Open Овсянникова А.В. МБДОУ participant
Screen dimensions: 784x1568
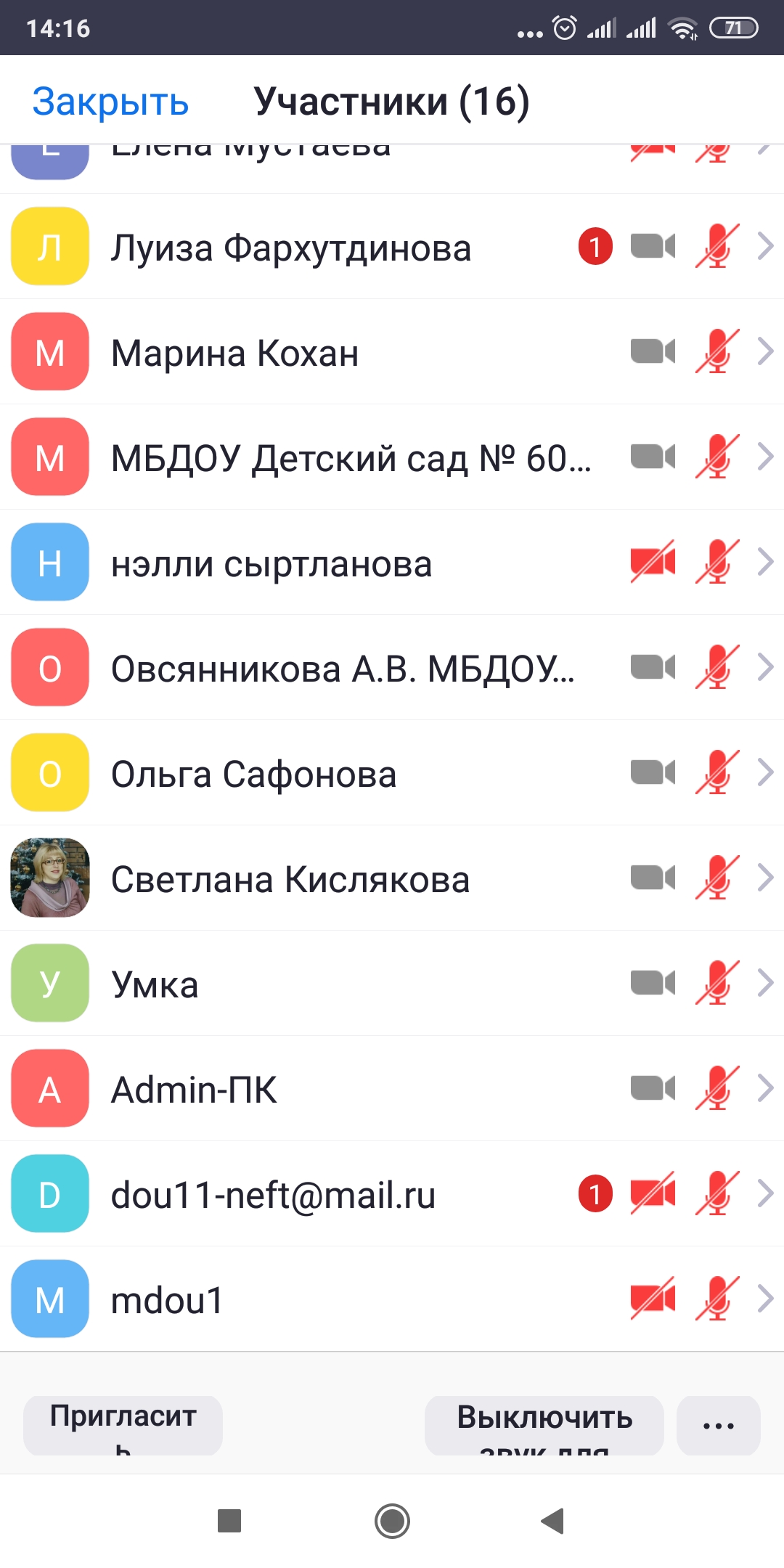(342, 669)
